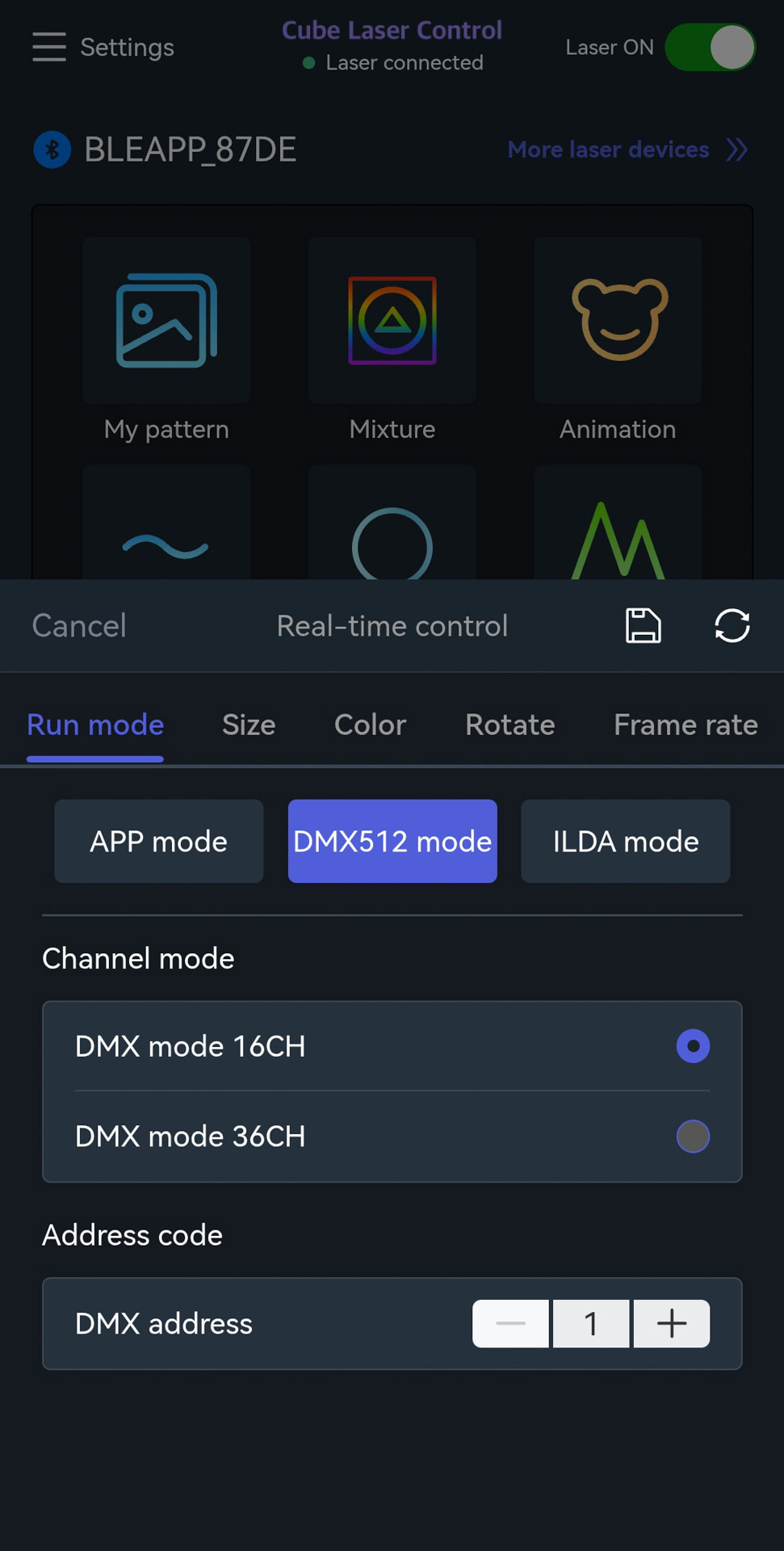
Task: Switch to the Rotate tab
Action: coord(509,725)
